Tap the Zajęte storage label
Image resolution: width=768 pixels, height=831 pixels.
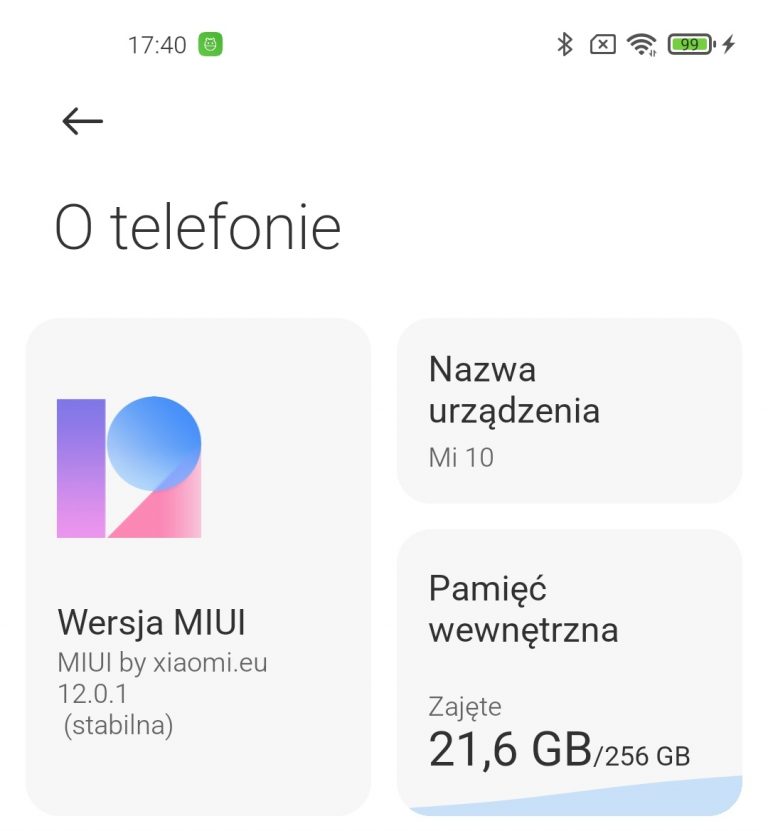point(464,707)
